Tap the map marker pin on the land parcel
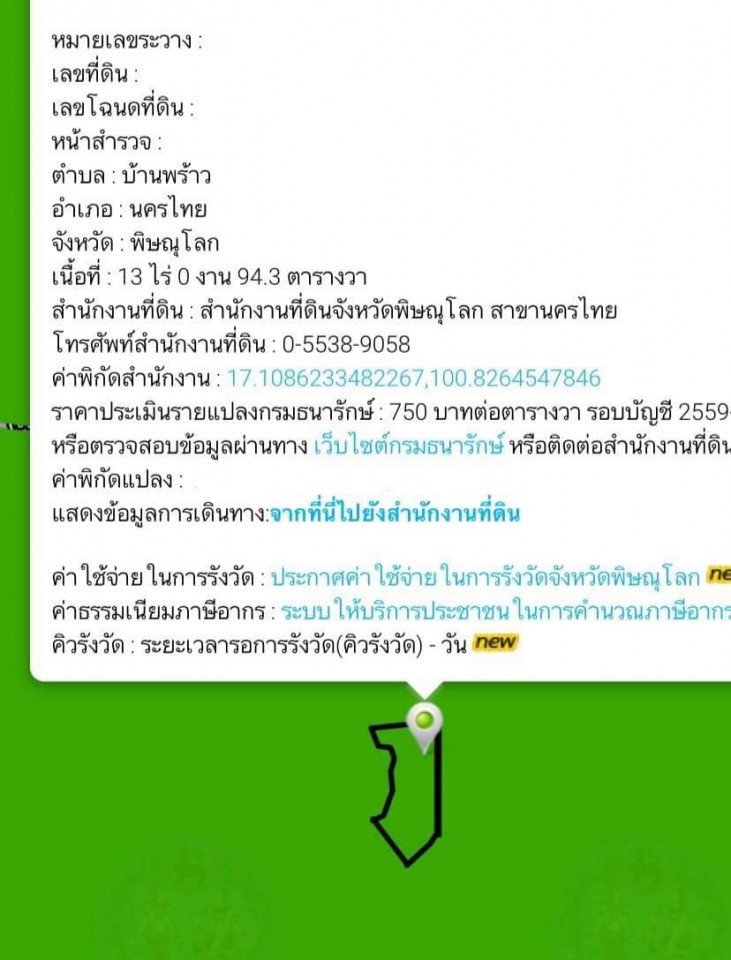 pos(426,722)
